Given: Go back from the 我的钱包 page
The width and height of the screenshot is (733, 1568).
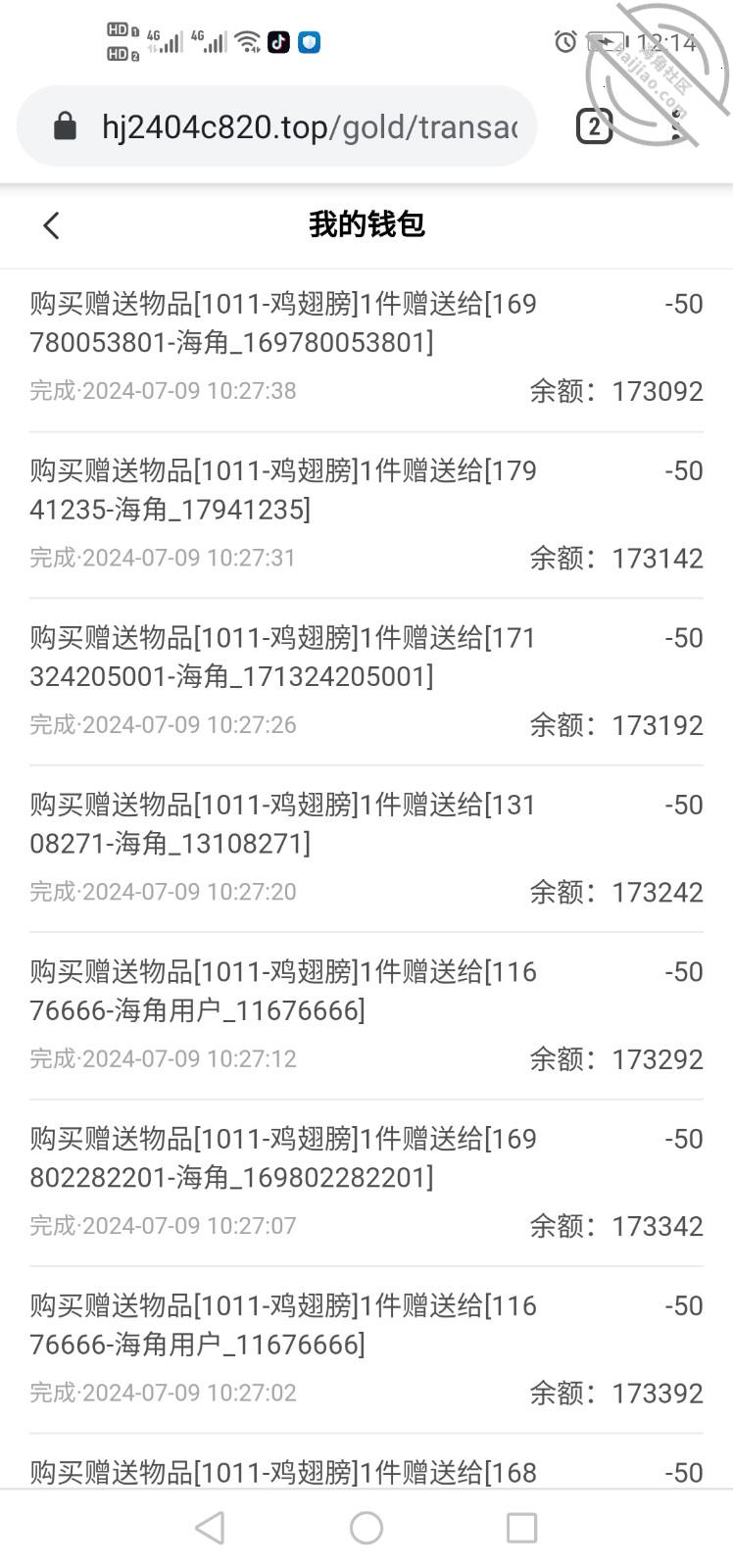Looking at the screenshot, I should pos(51,225).
